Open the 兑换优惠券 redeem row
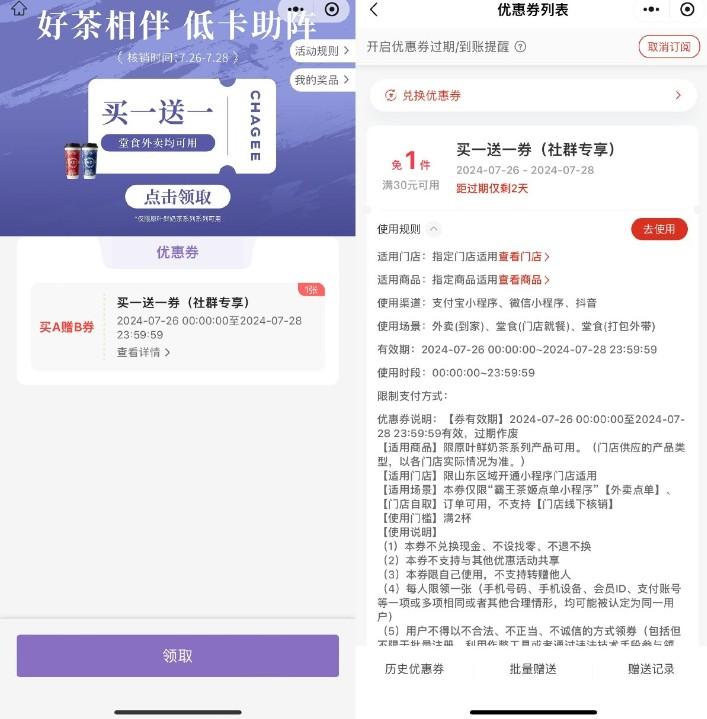This screenshot has height=719, width=707. coord(531,95)
